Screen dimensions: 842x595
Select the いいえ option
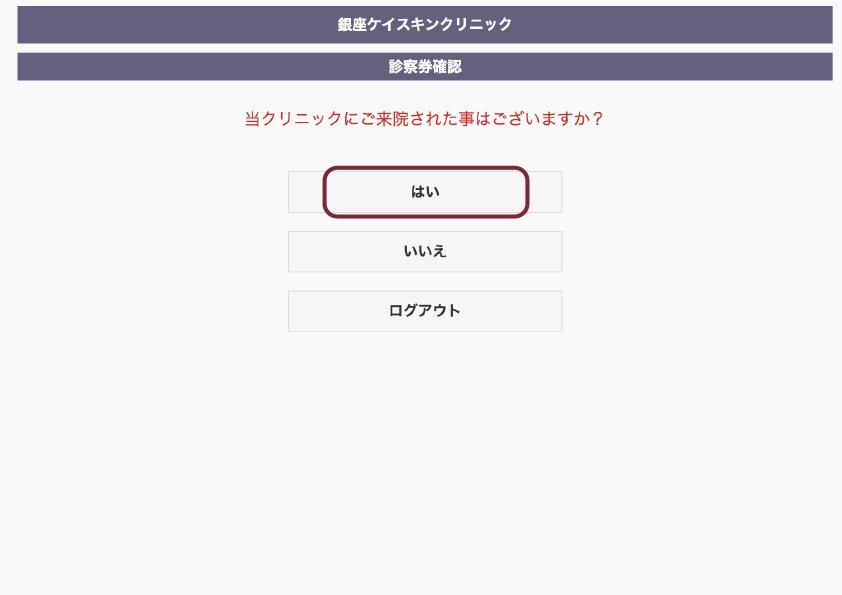tap(425, 251)
